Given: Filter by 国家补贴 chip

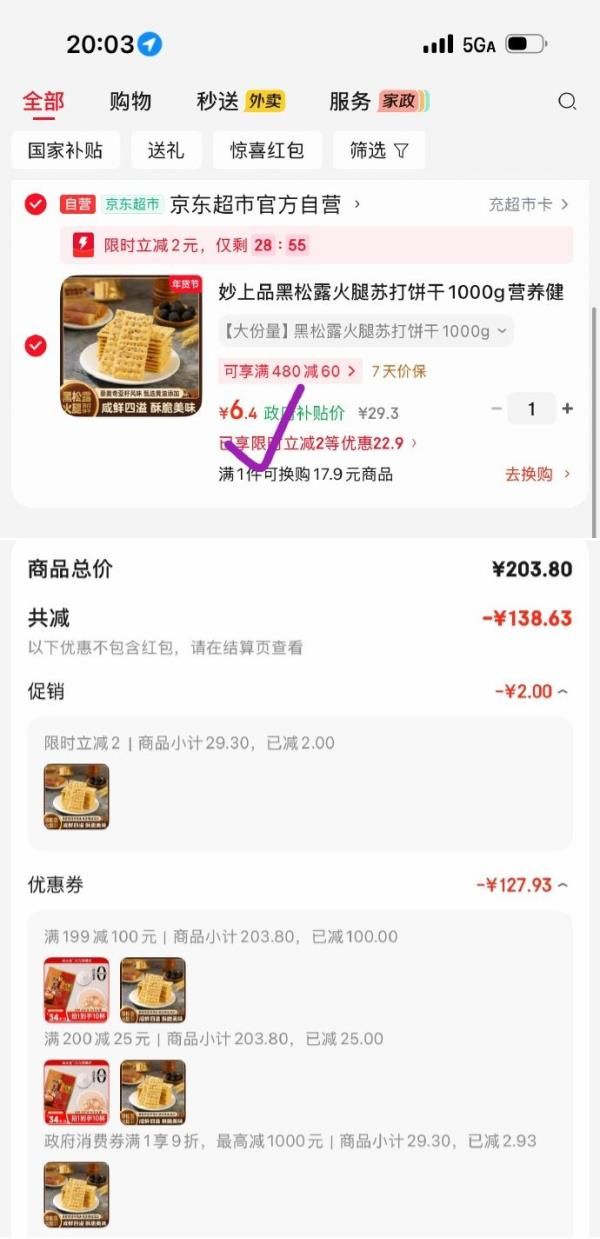Looking at the screenshot, I should coord(65,151).
